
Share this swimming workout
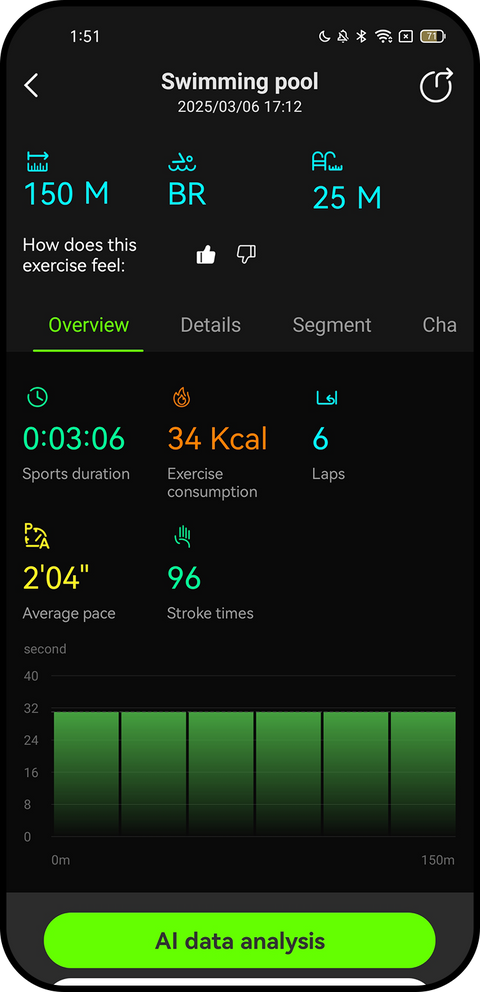[437, 85]
